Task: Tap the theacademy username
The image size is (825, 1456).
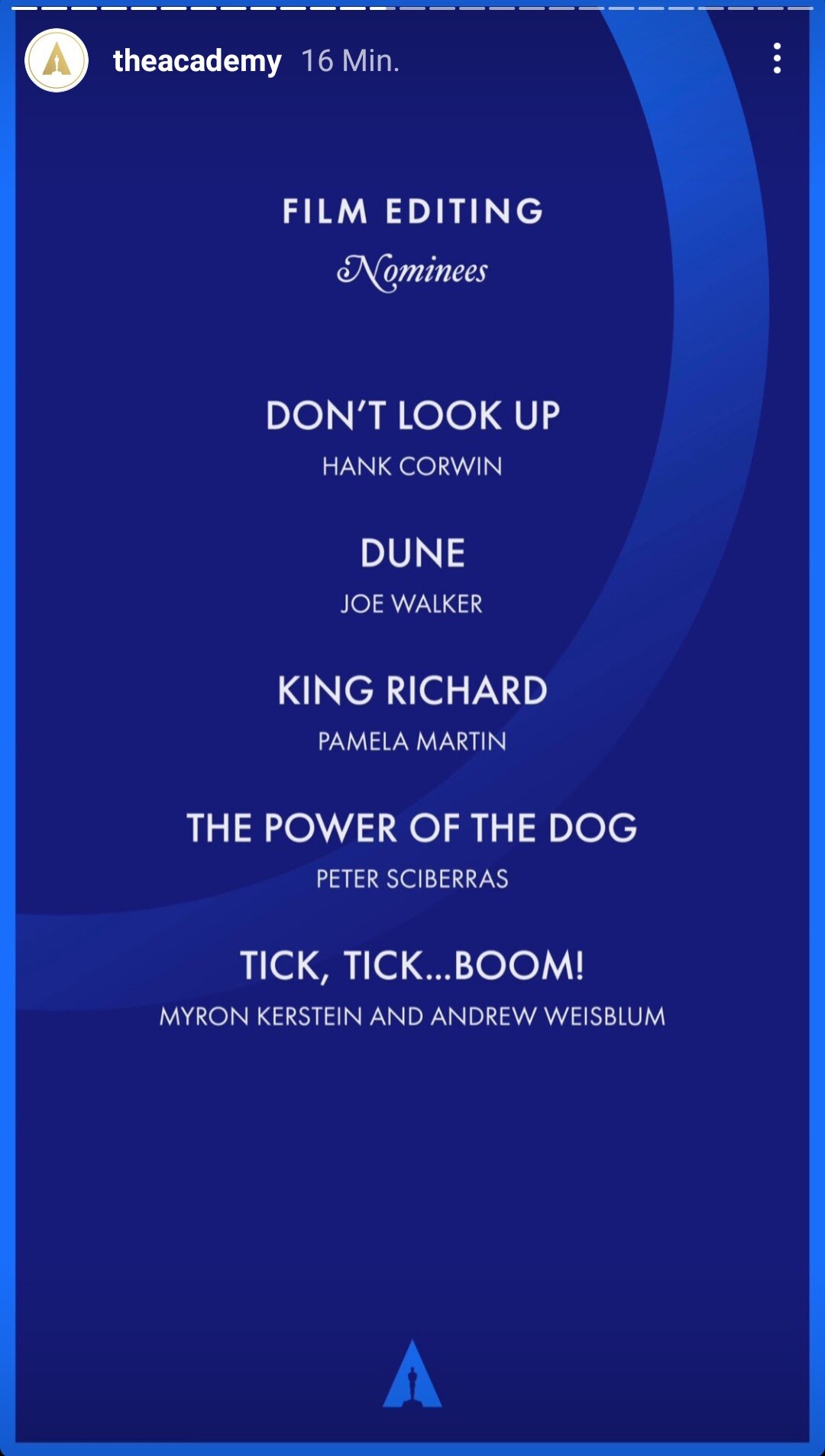Action: (x=197, y=60)
